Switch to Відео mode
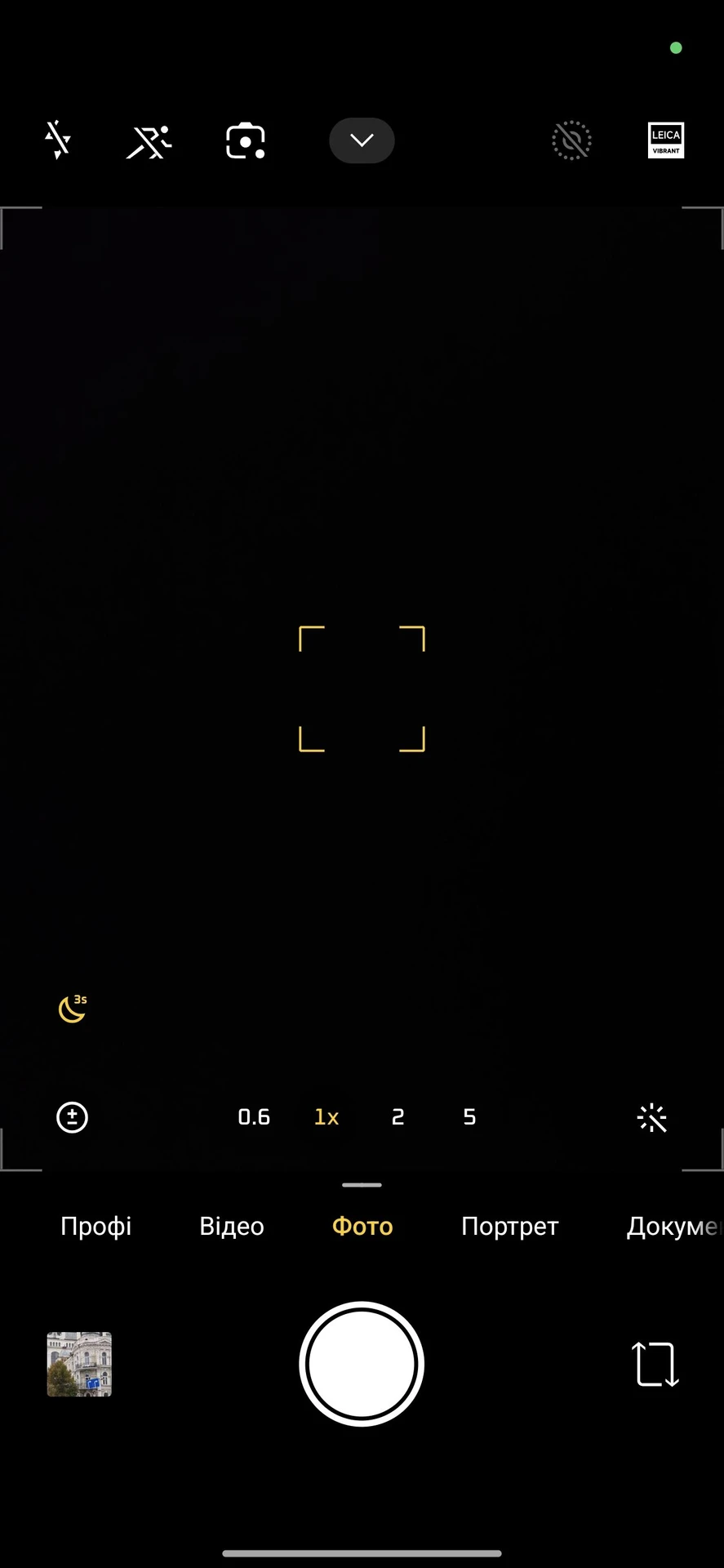 click(232, 1227)
